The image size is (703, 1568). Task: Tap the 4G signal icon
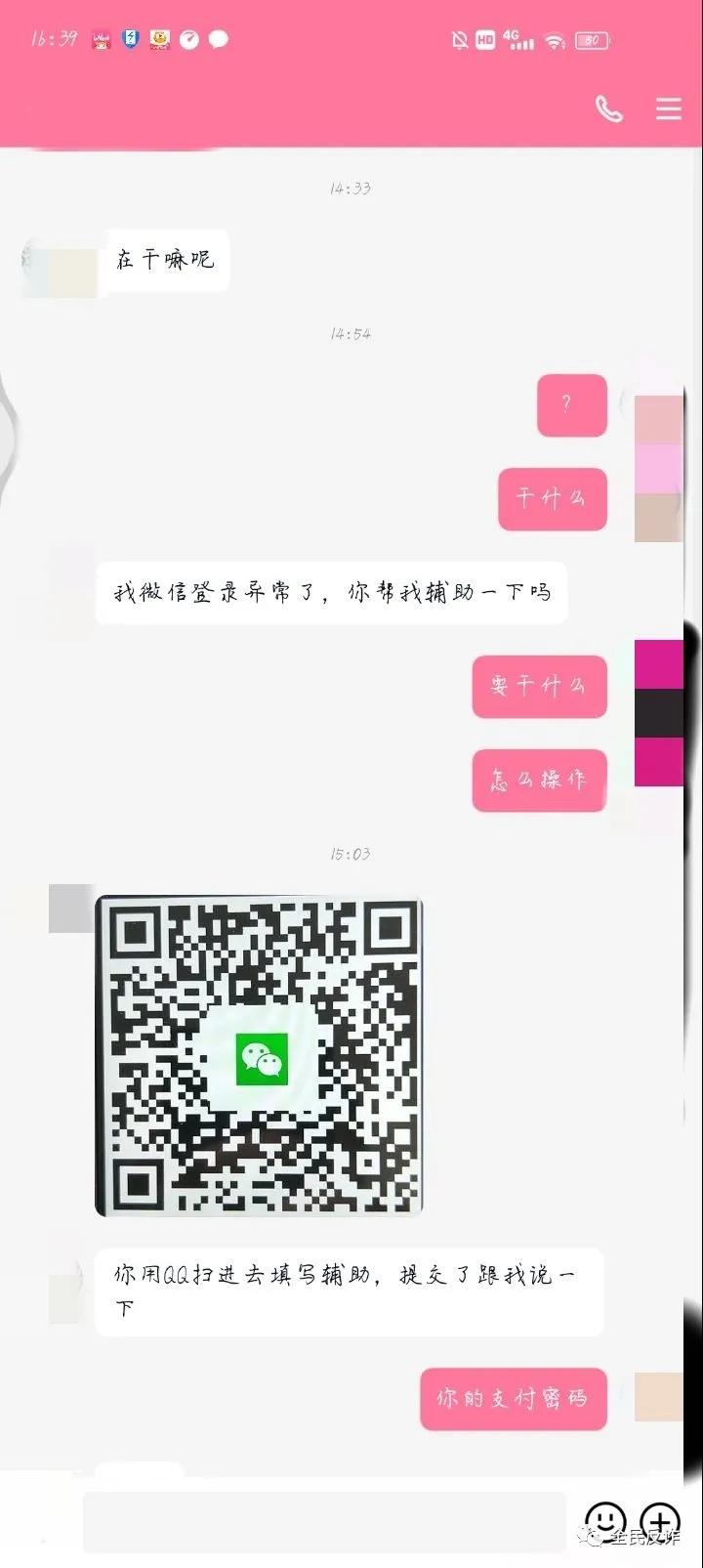(x=517, y=40)
